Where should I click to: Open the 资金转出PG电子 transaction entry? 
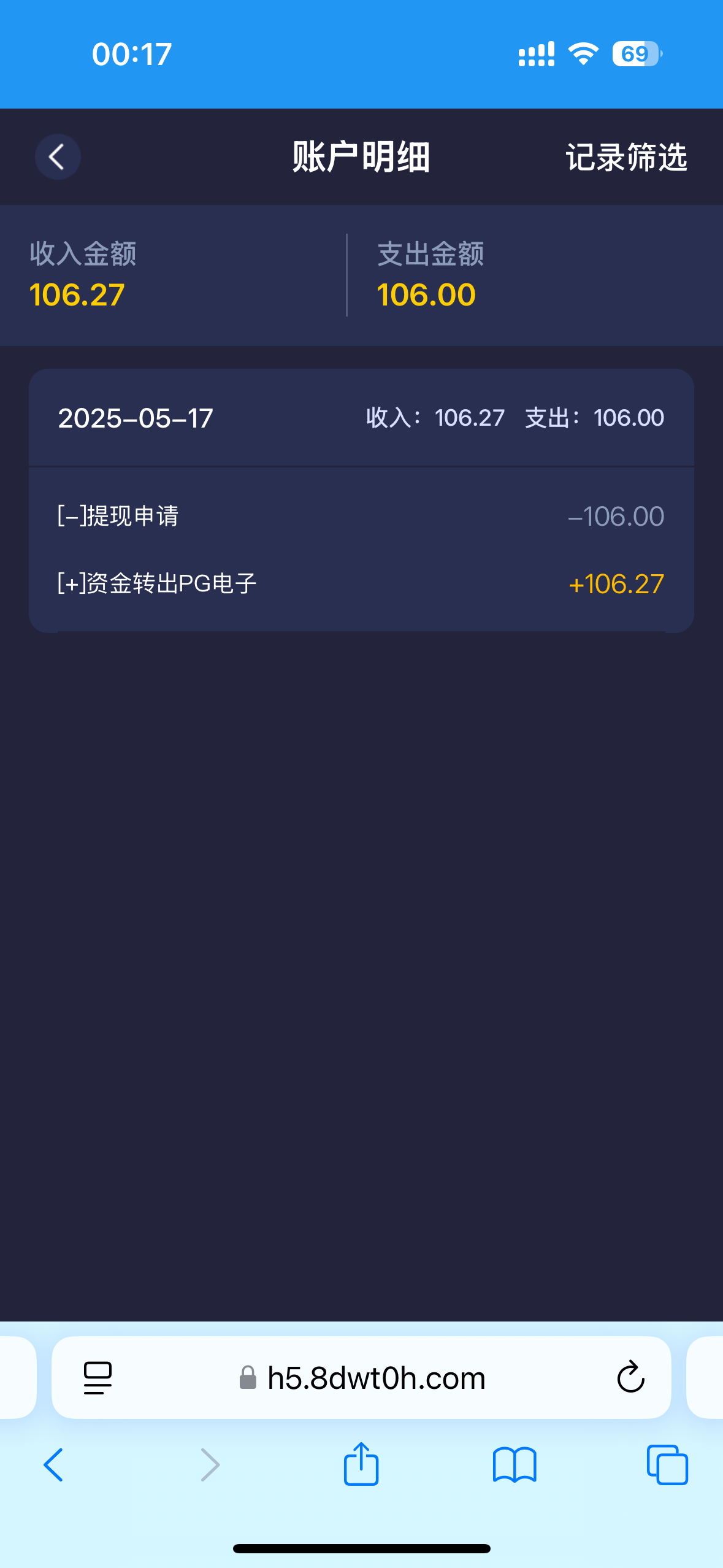click(361, 583)
